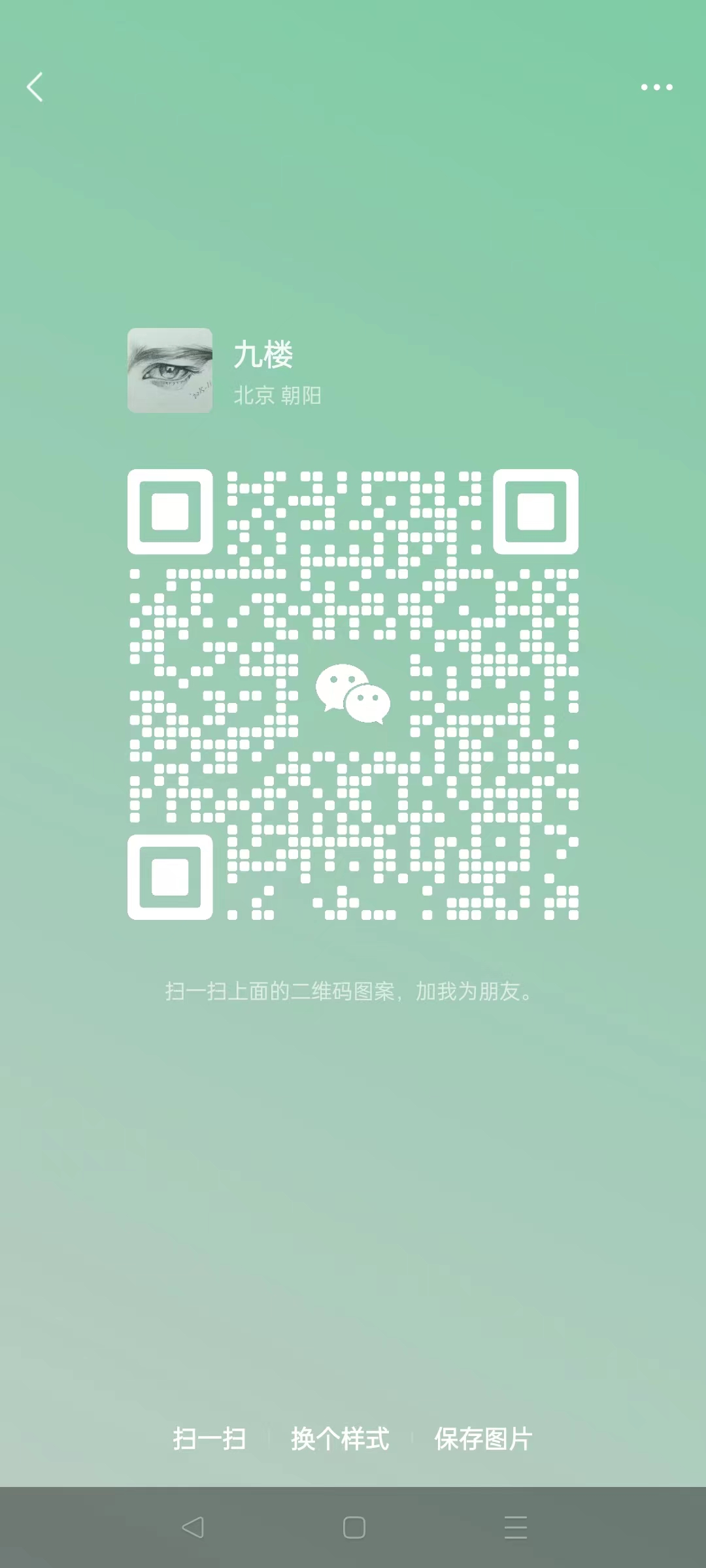Tap 保存图片 to save the QR image

coord(483,1439)
